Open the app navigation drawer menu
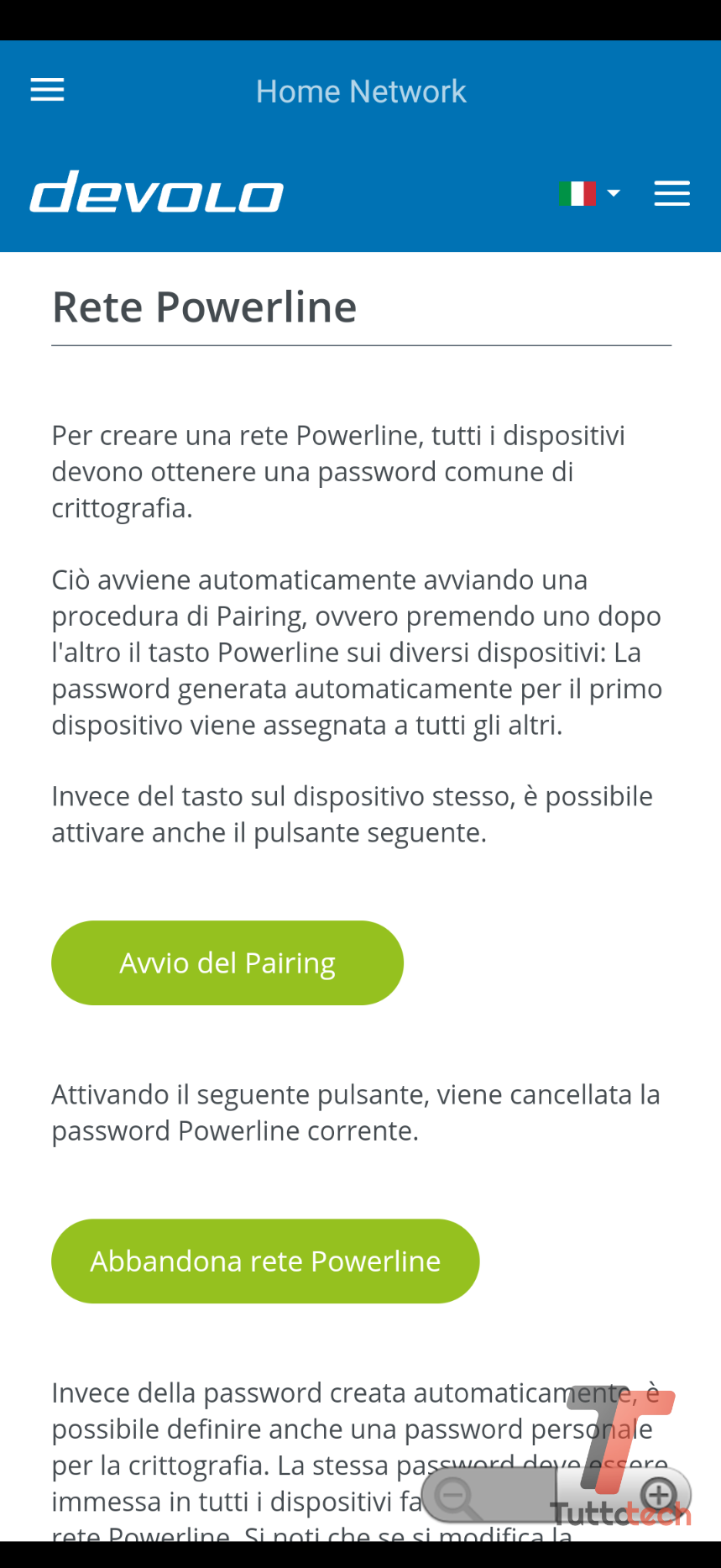 pyautogui.click(x=47, y=90)
